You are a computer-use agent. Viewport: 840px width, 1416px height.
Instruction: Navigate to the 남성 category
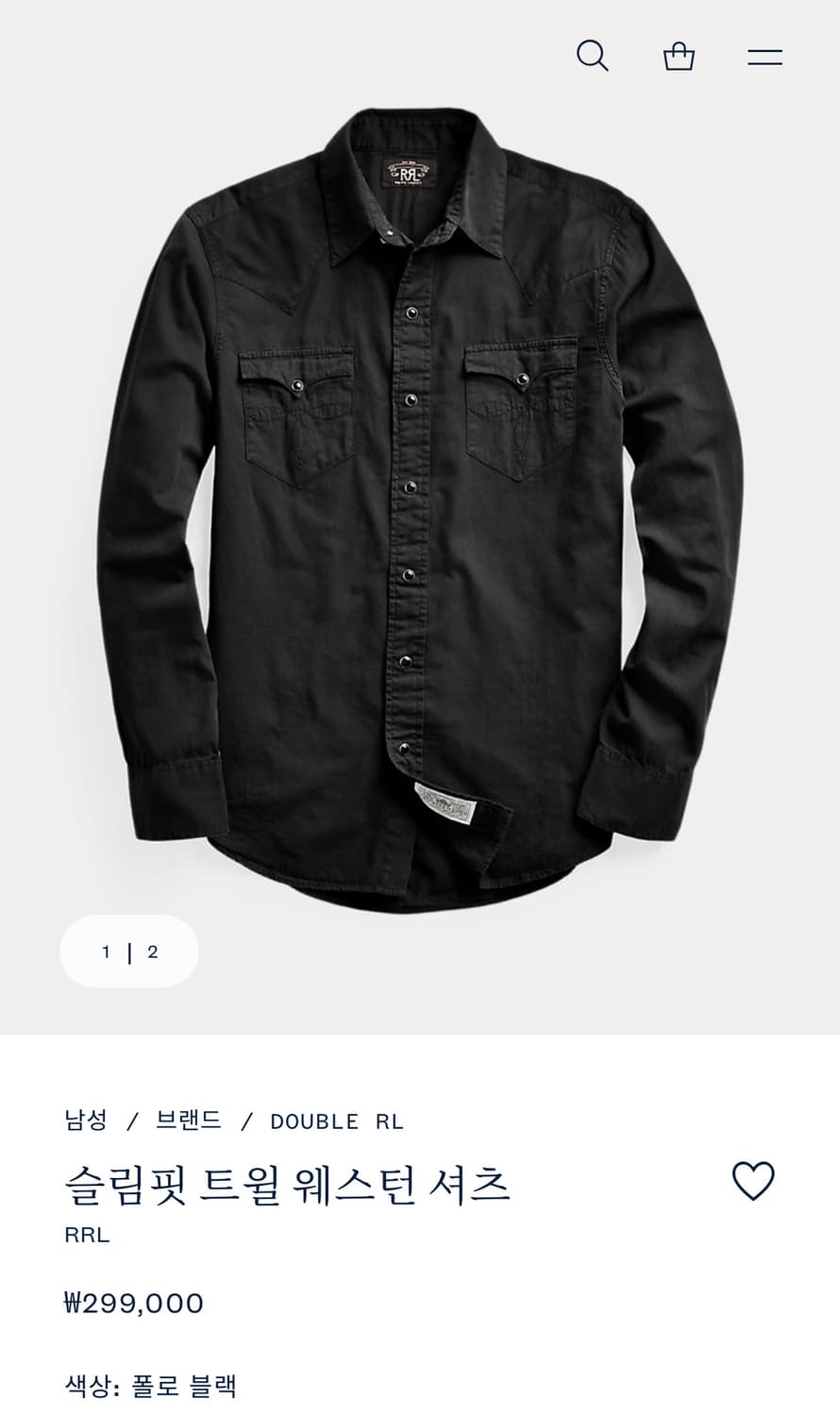coord(85,1121)
